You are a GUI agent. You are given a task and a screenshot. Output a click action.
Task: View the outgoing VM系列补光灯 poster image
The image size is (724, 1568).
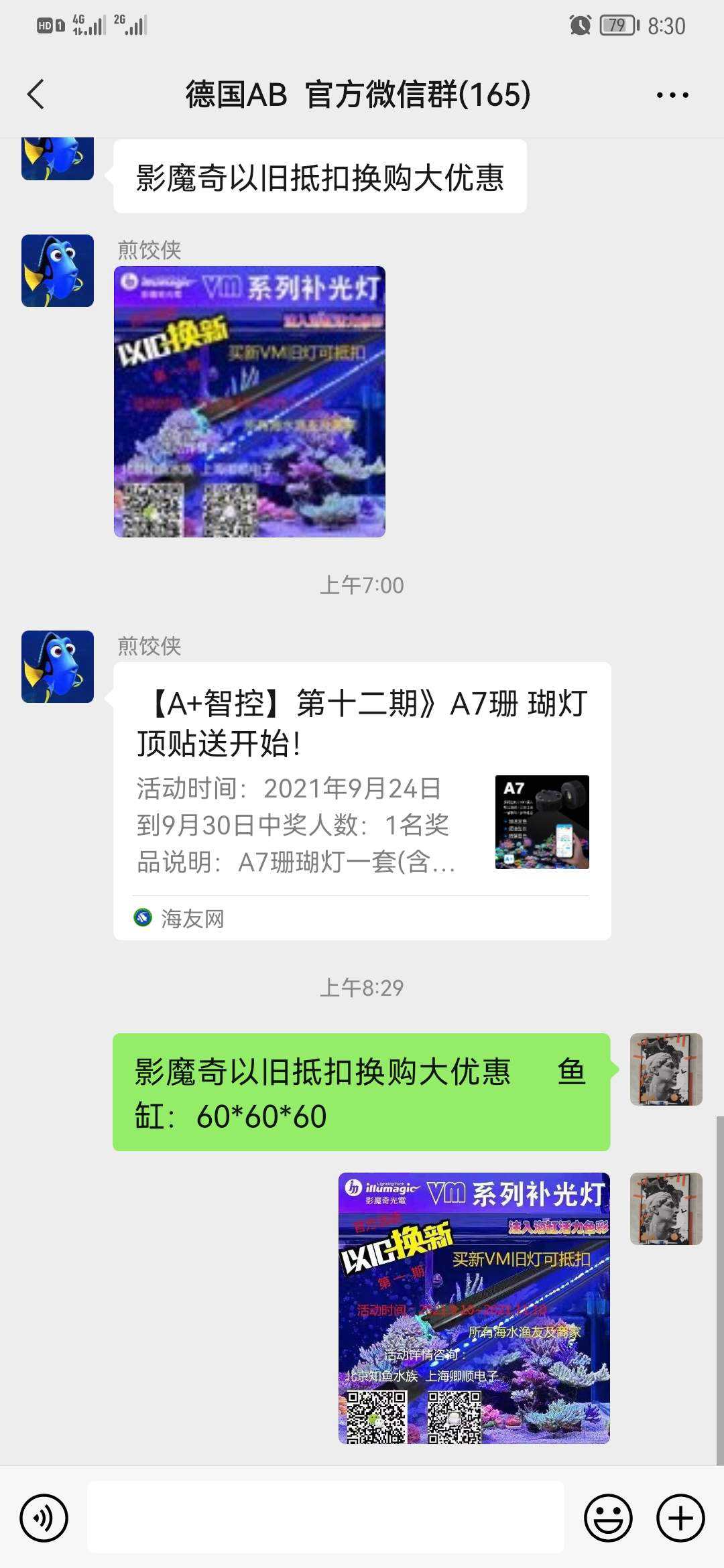(474, 1307)
